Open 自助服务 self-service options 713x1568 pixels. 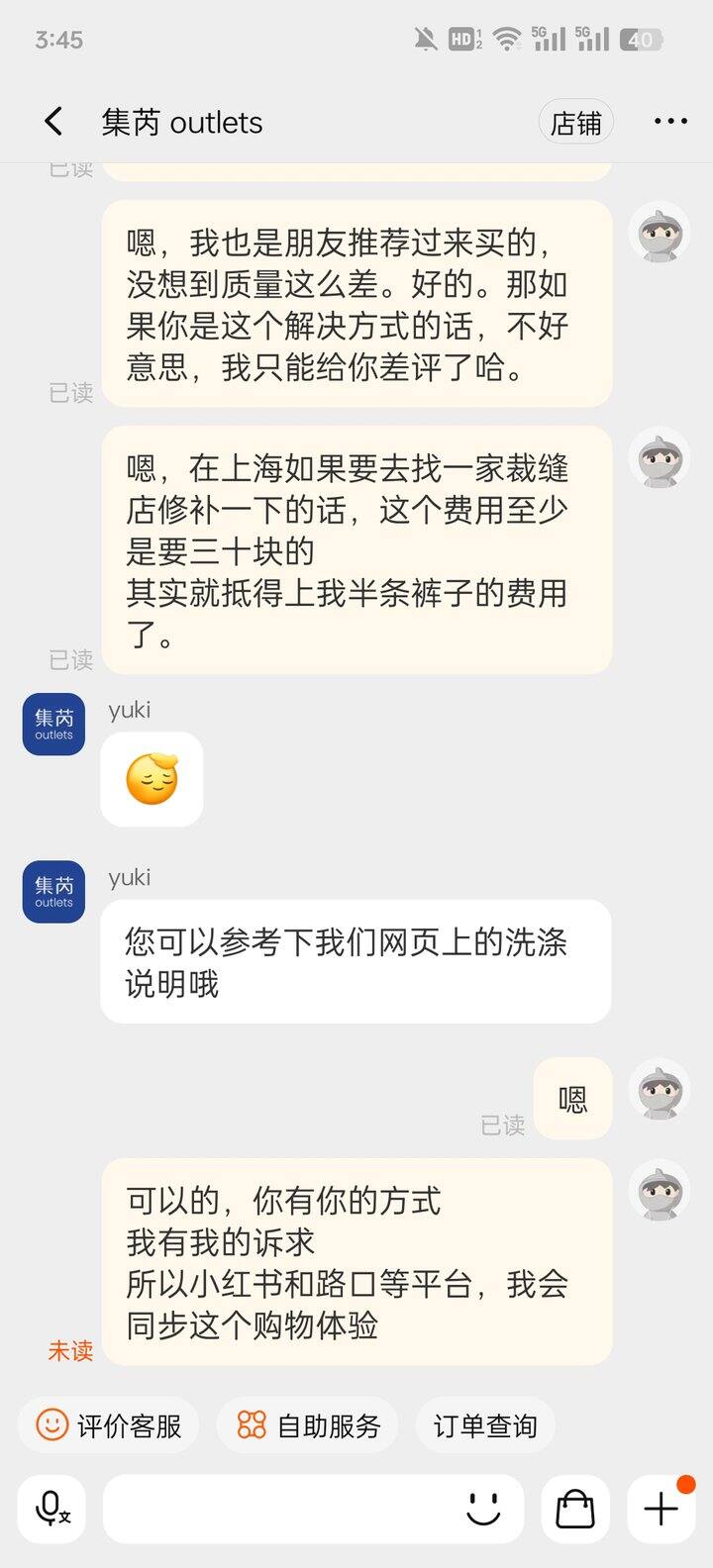[309, 1425]
